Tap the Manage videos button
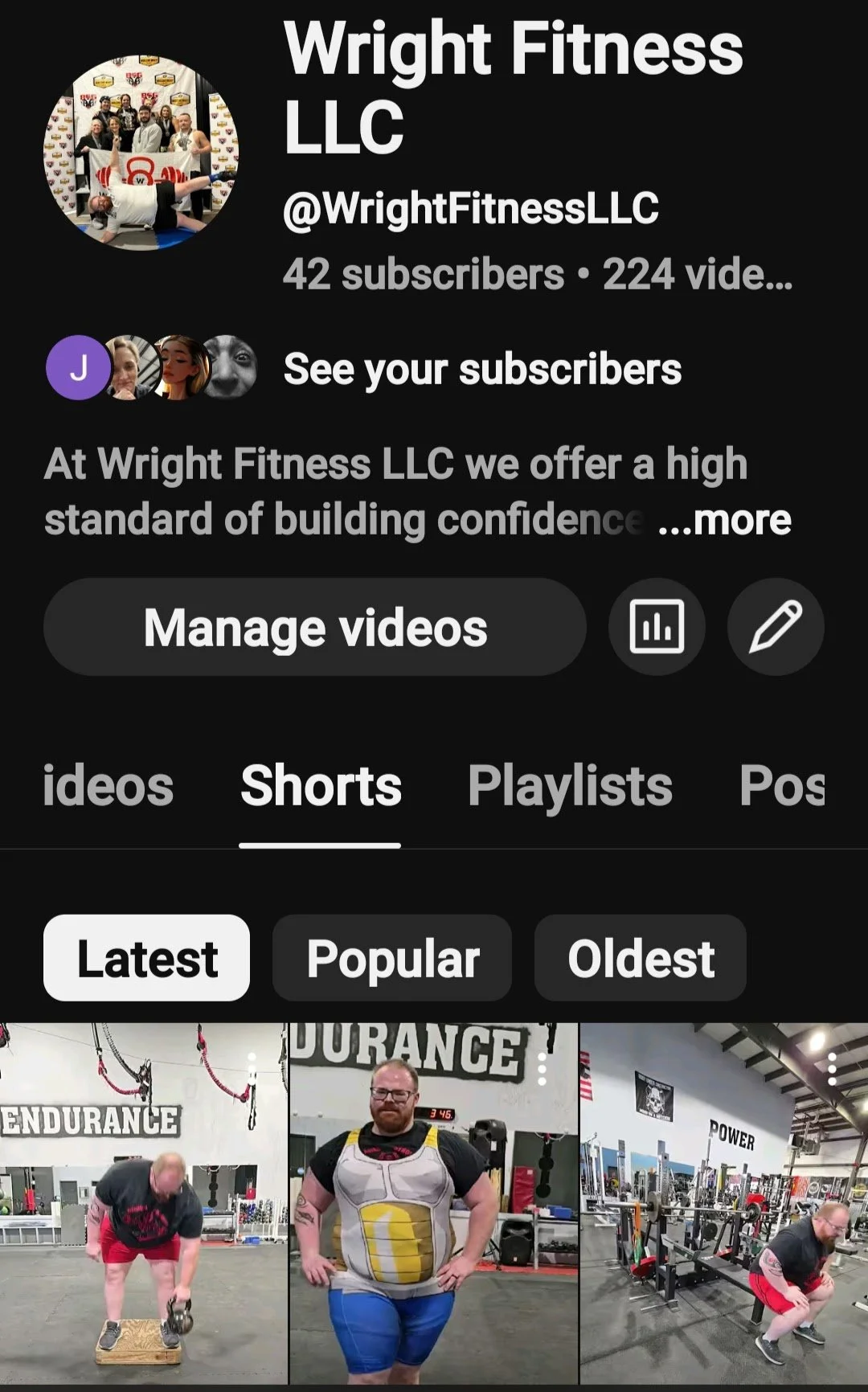The width and height of the screenshot is (868, 1392). click(315, 627)
